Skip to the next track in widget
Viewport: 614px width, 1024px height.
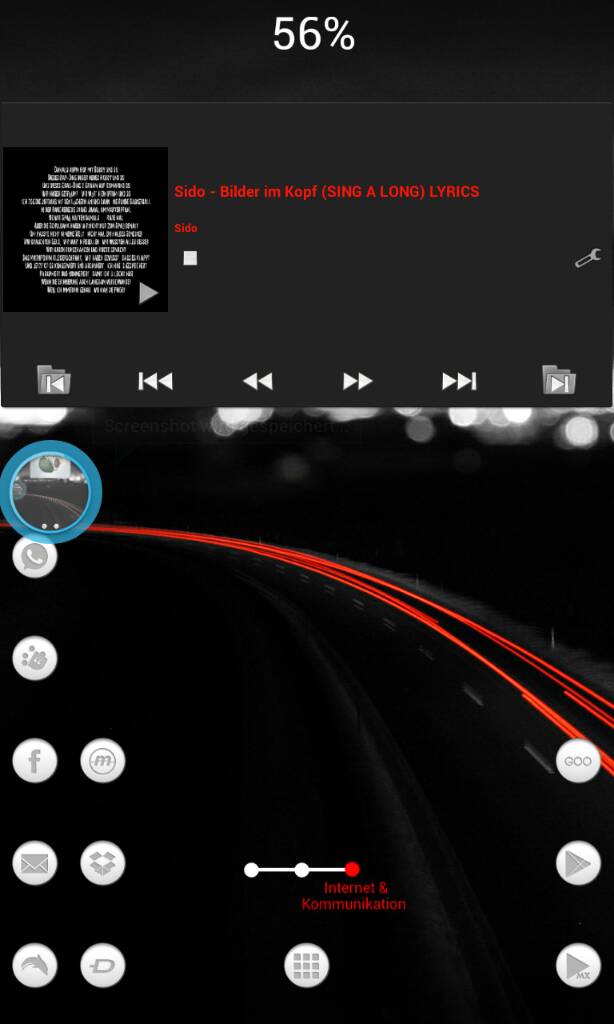pyautogui.click(x=459, y=381)
